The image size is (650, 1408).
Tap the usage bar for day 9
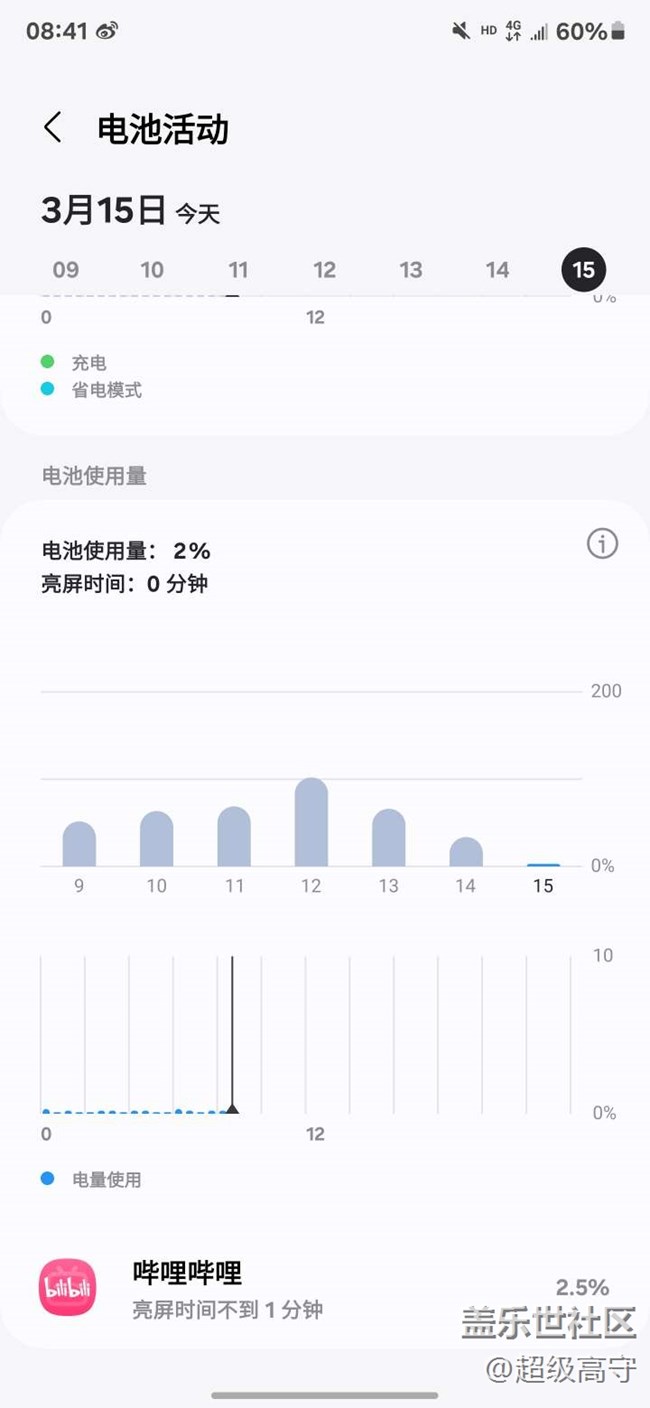point(79,844)
